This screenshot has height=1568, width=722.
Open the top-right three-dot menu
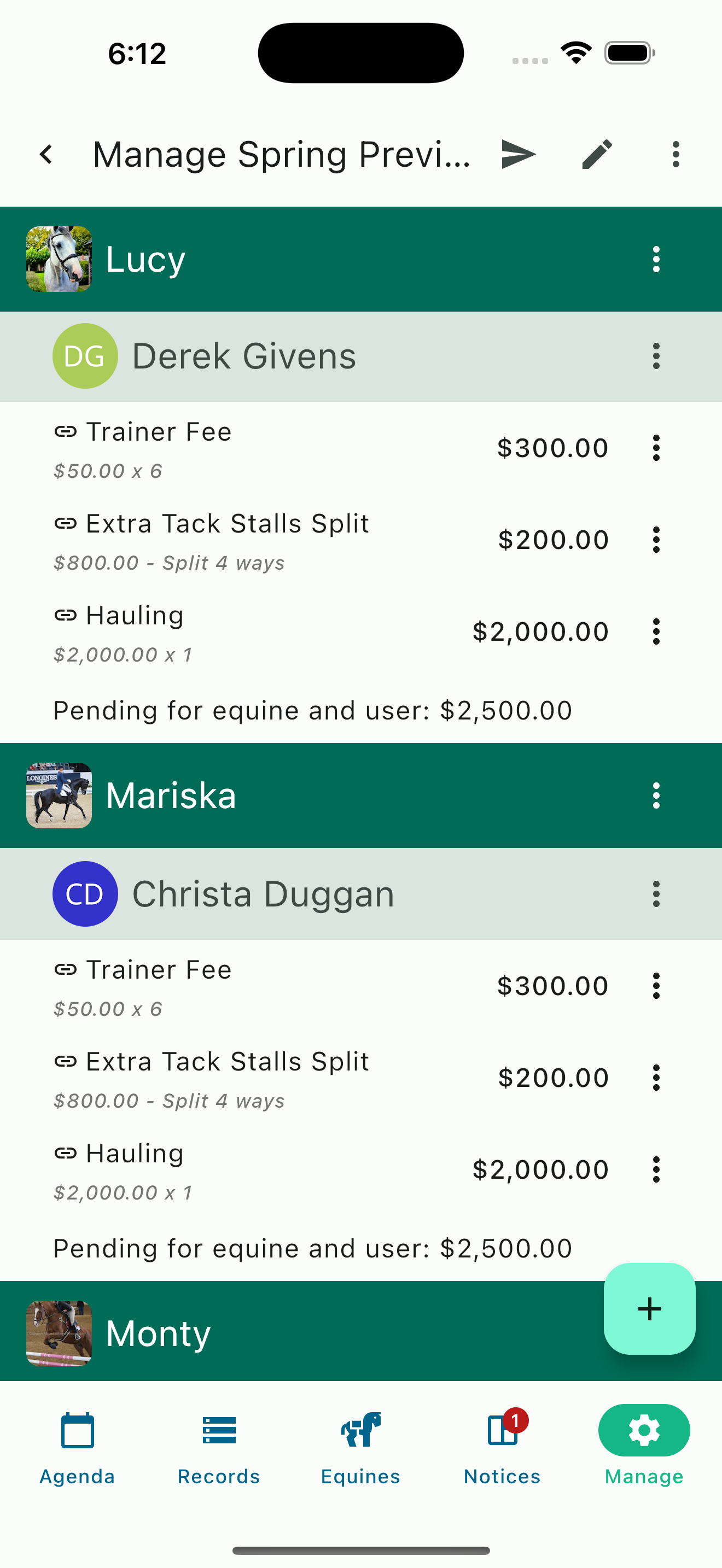coord(676,154)
